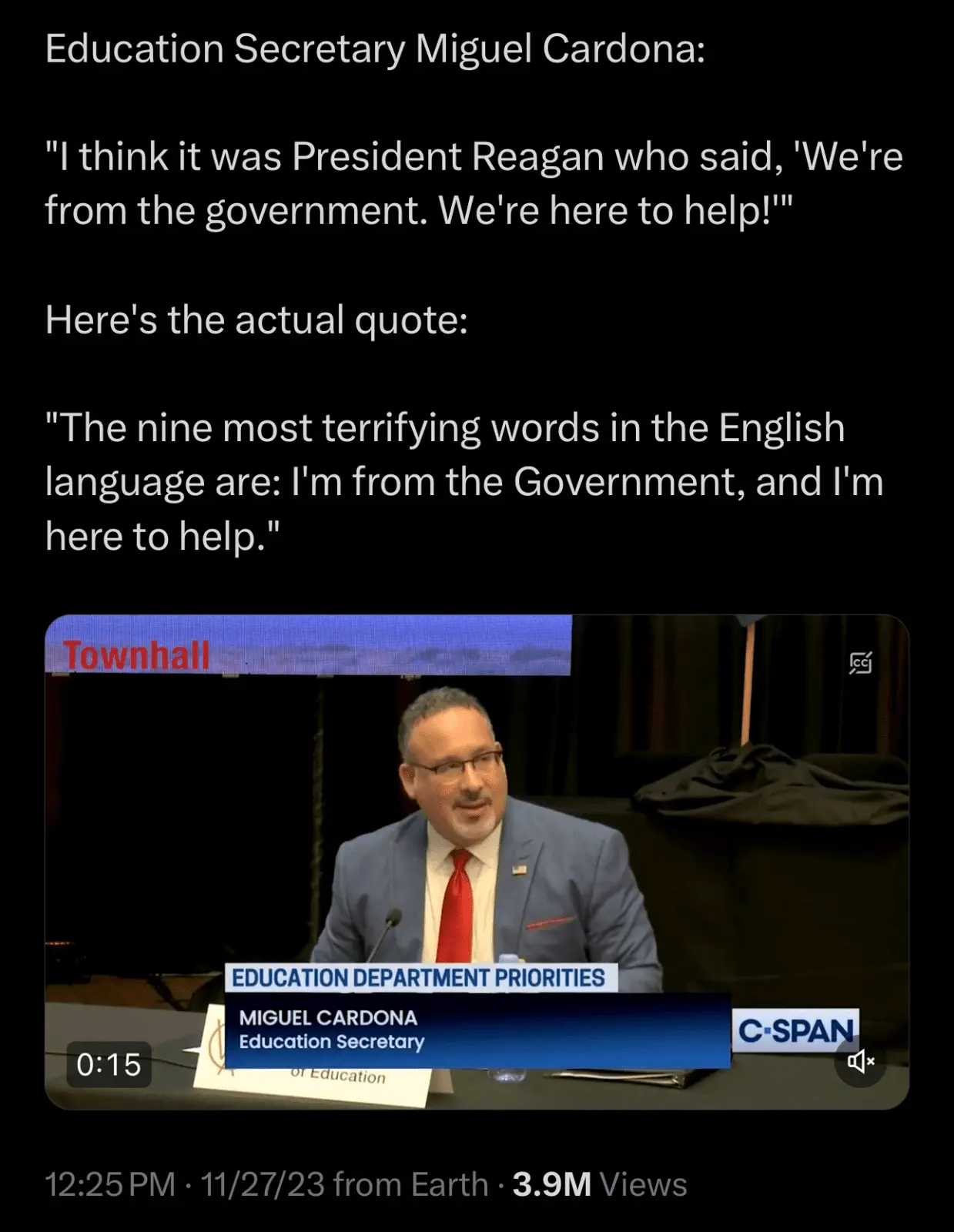
Task: Toggle closed captions on the video
Action: [x=860, y=662]
